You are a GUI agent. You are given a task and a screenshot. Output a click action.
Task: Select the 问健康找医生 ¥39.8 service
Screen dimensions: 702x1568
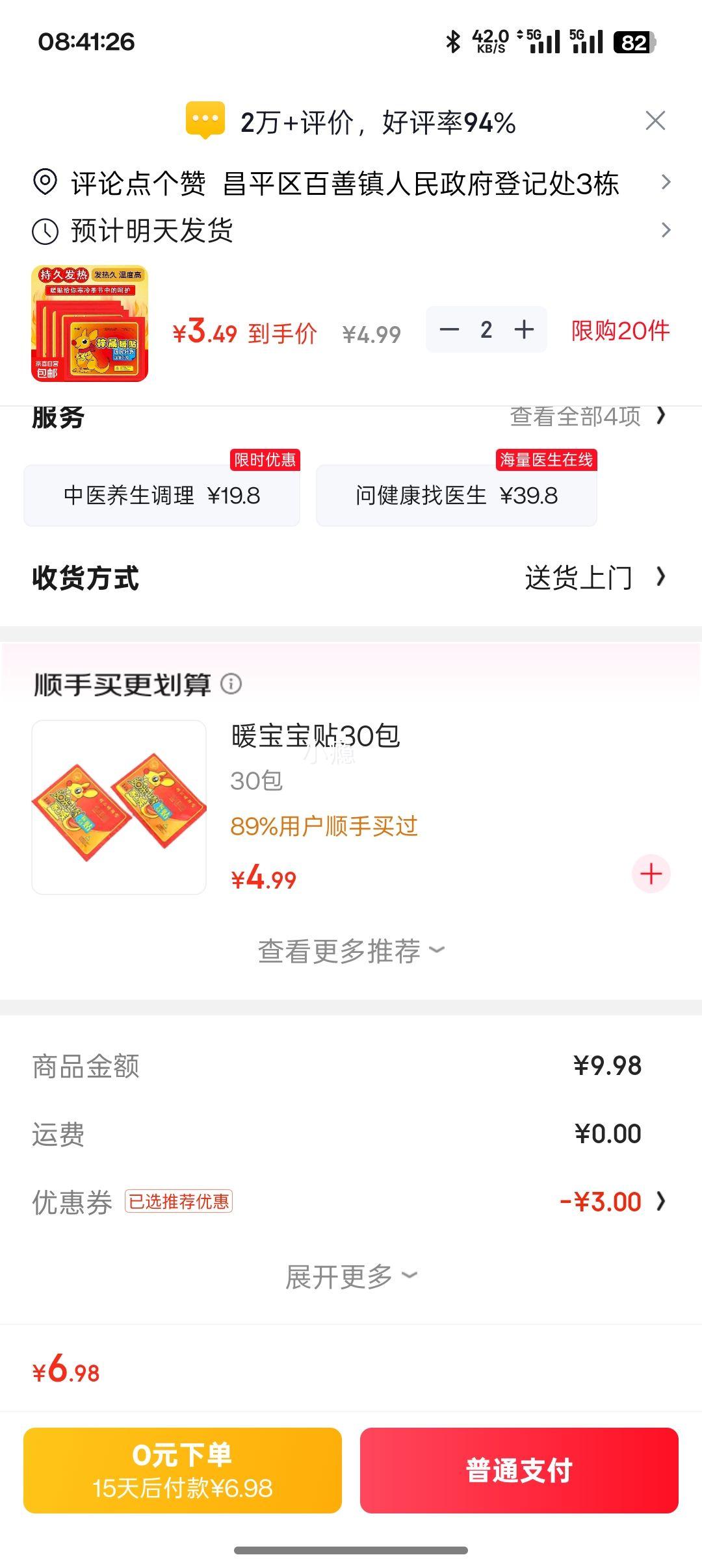pyautogui.click(x=455, y=494)
